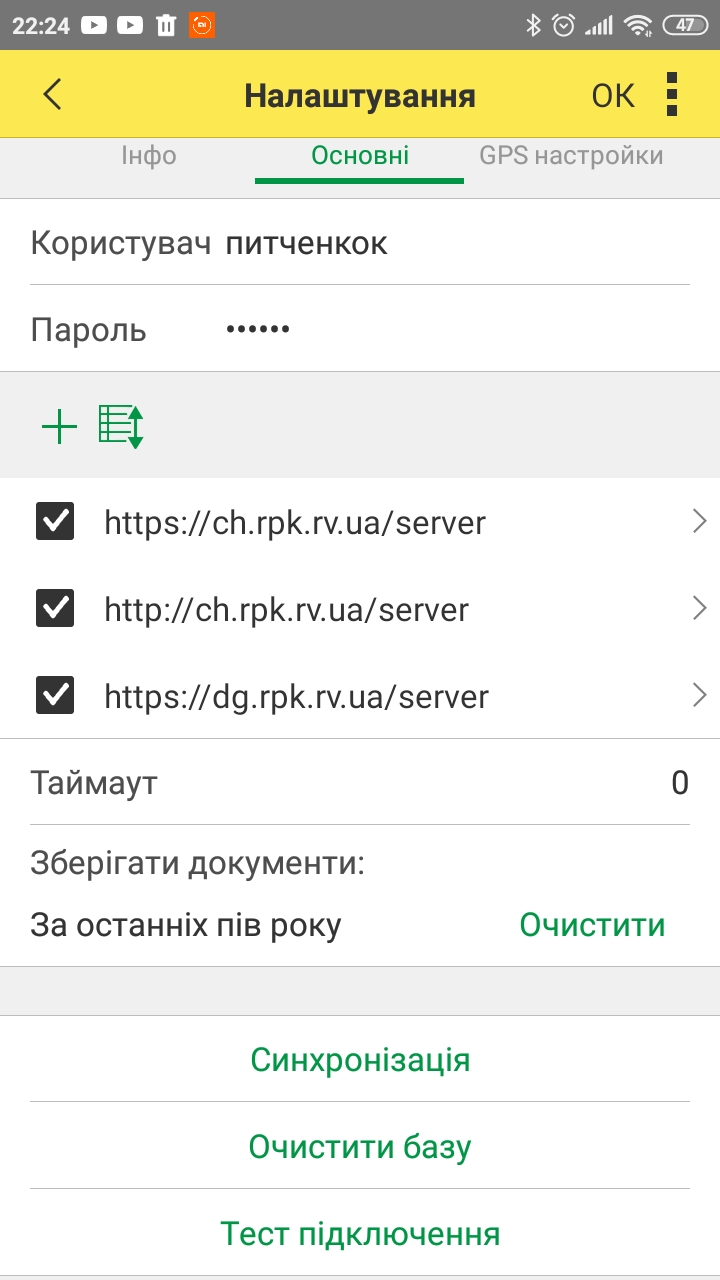Open details for https://dg.rpk.rv.ua/server chevron

click(700, 695)
